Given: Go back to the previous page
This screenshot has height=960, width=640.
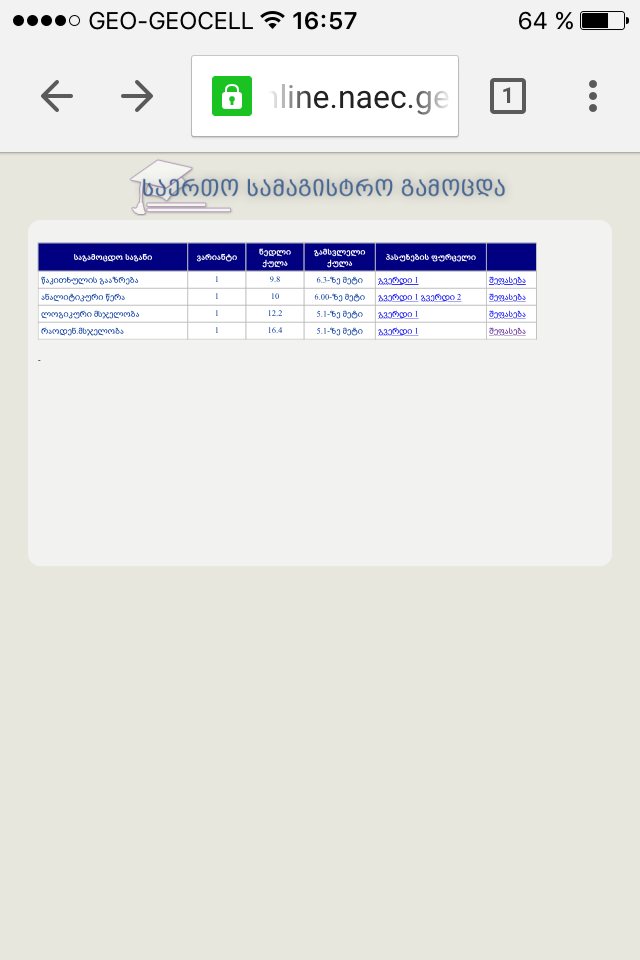Looking at the screenshot, I should (x=57, y=96).
